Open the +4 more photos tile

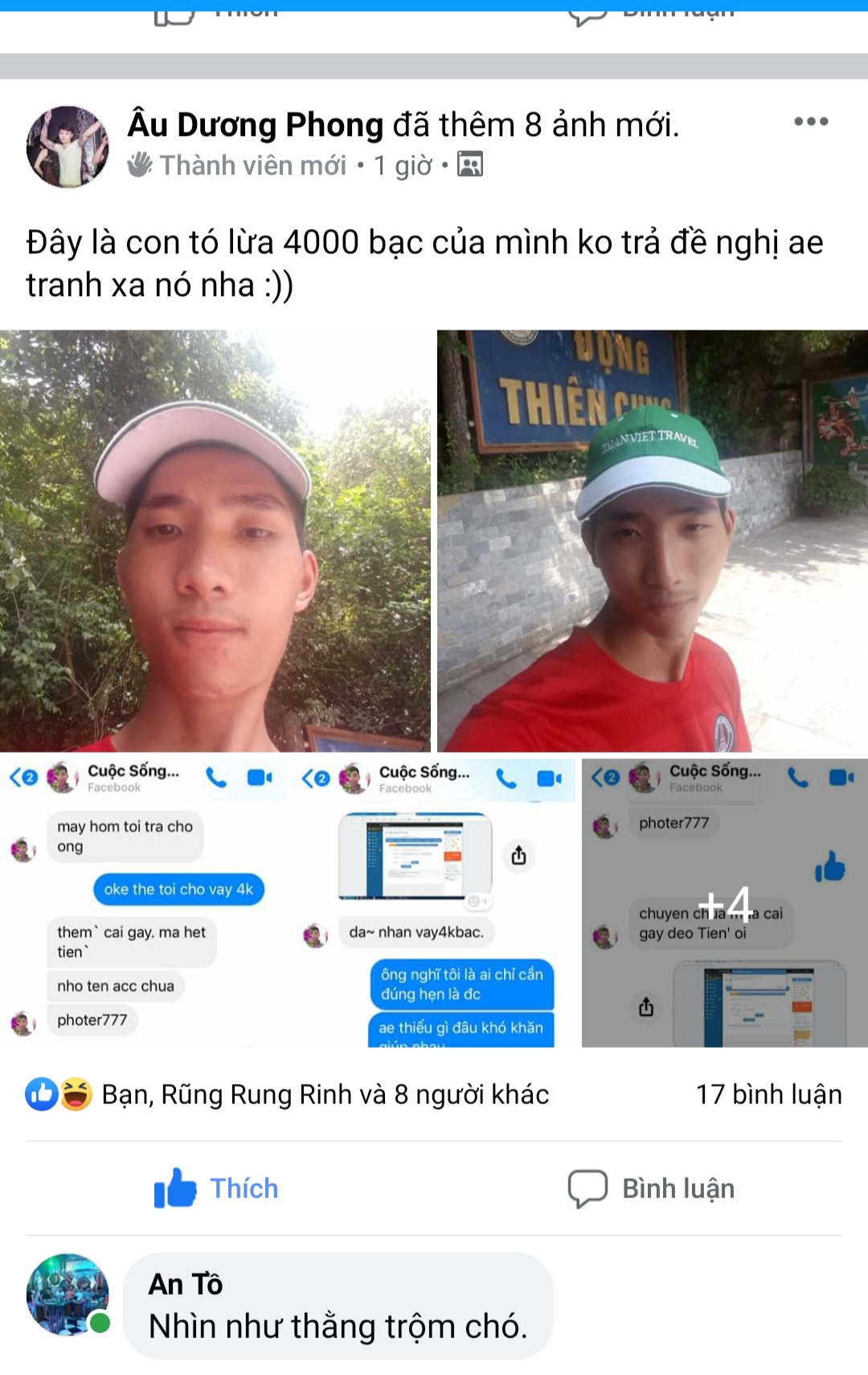[724, 902]
